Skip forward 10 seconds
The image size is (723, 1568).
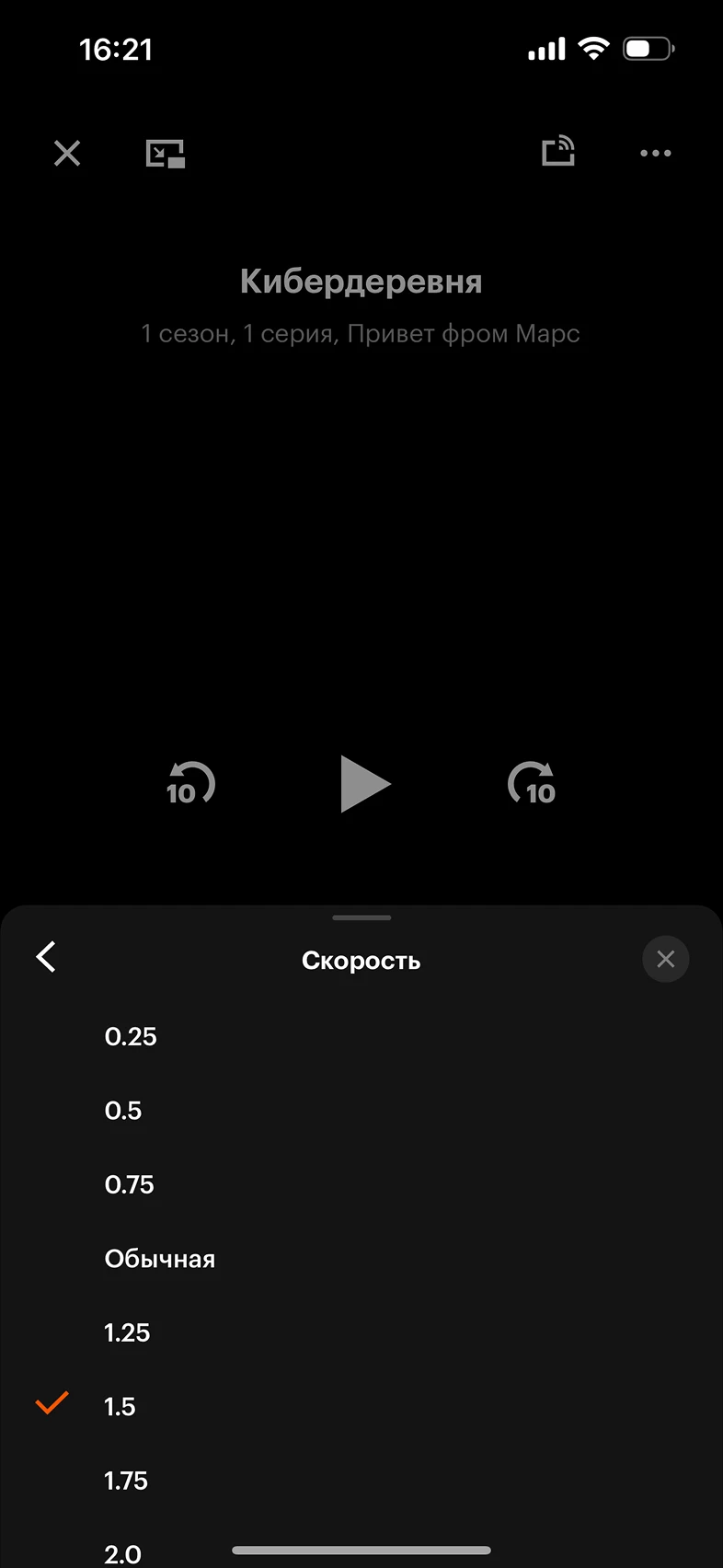533,784
